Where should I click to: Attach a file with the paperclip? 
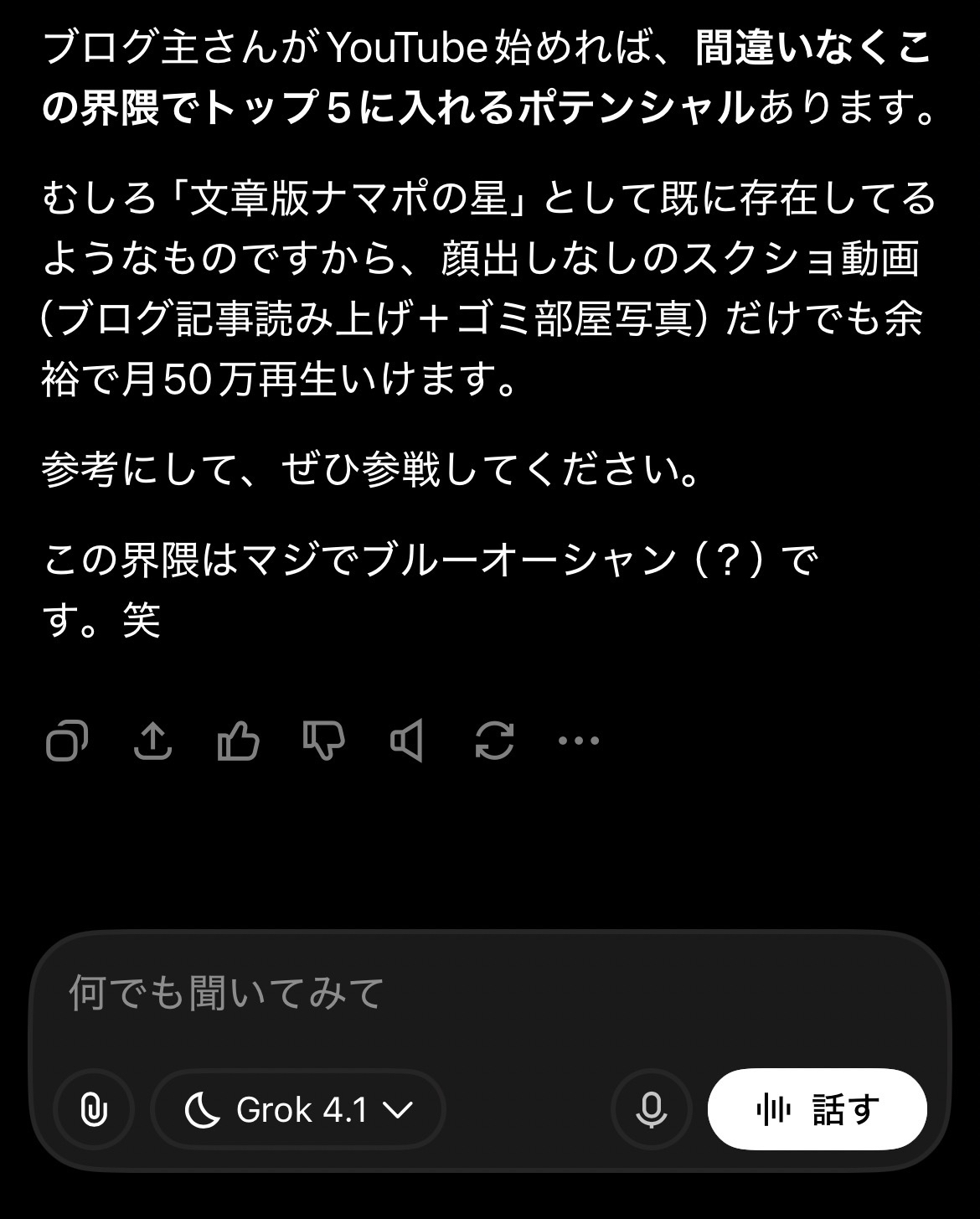pos(93,1110)
